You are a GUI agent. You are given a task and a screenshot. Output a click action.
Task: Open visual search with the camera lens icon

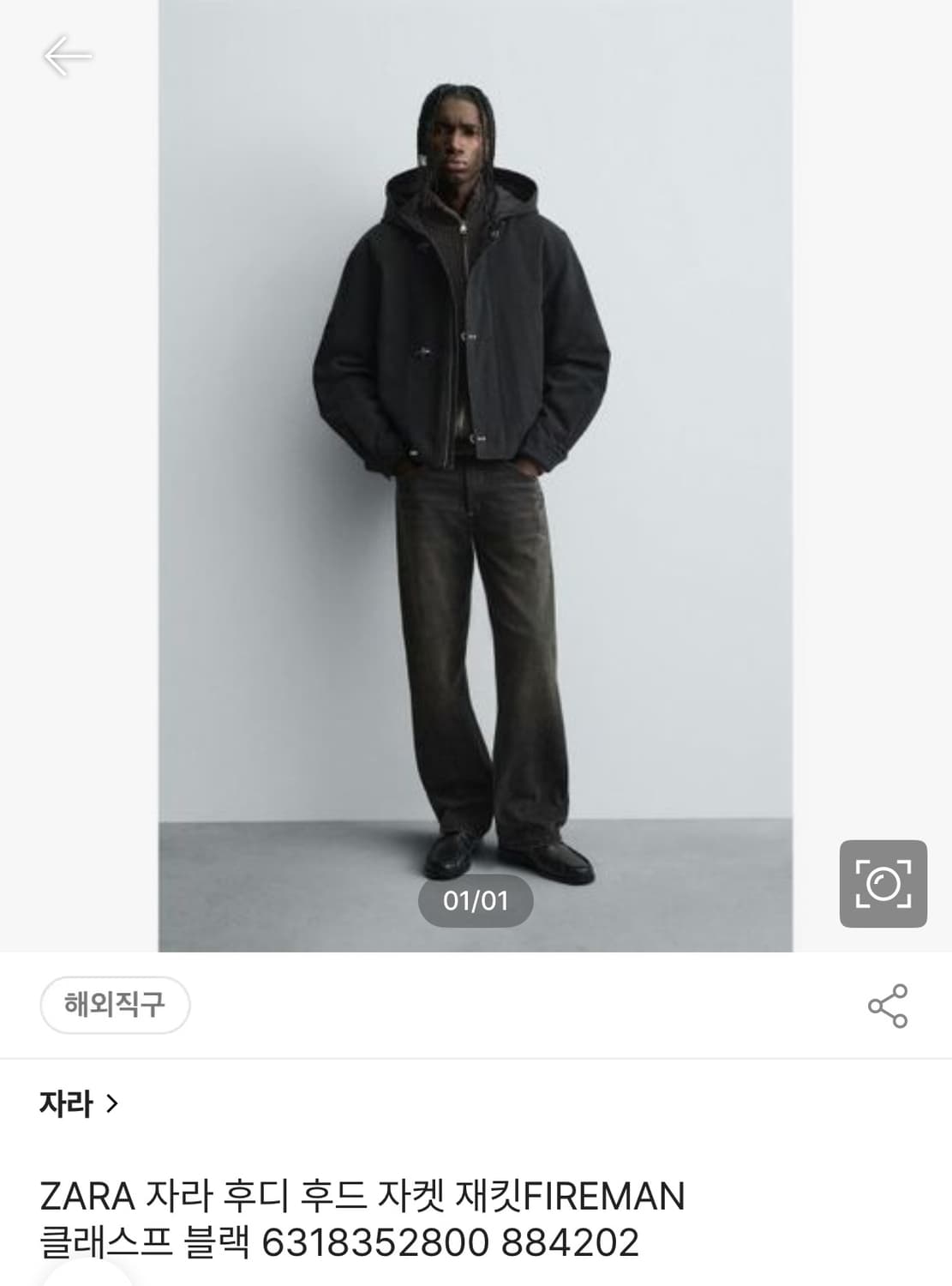[x=884, y=883]
